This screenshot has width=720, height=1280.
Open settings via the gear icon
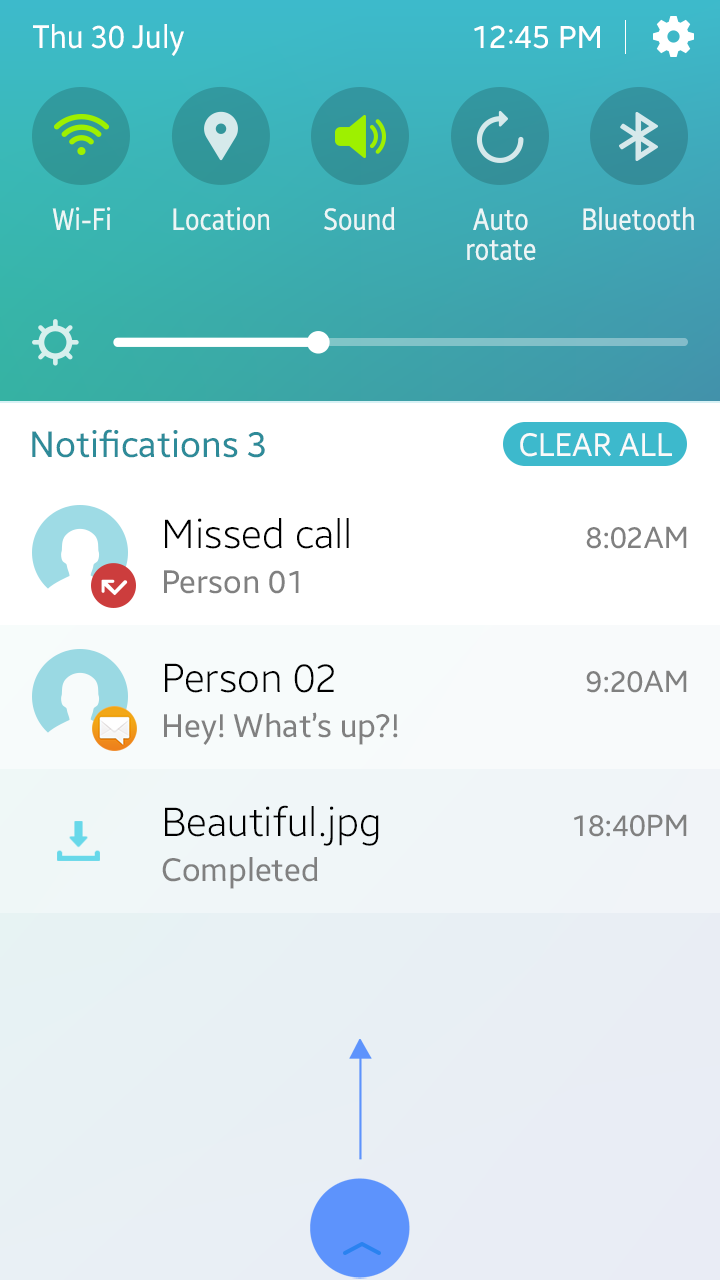(x=673, y=38)
